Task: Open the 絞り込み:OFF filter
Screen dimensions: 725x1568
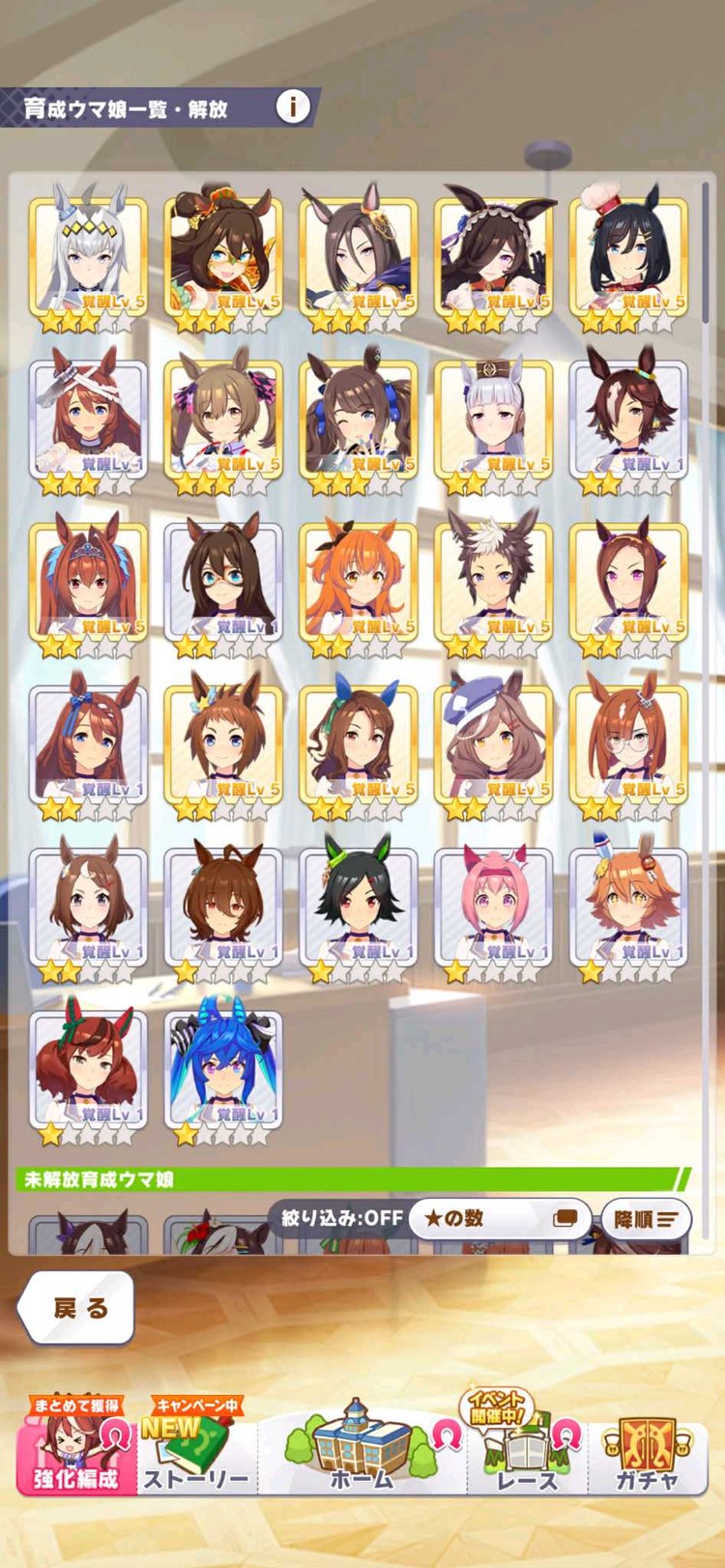Action: 341,1218
